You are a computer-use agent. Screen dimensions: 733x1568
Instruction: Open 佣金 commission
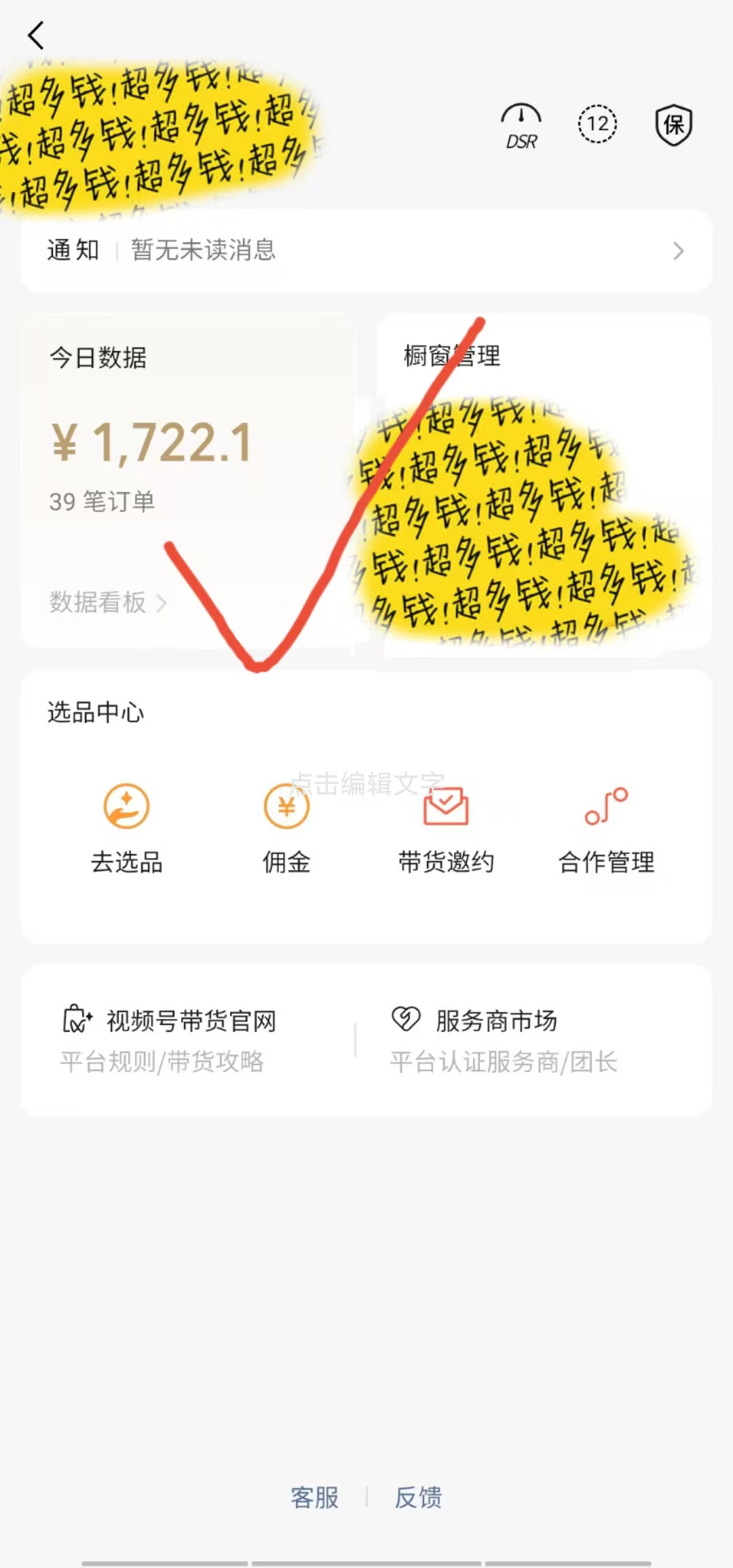pos(286,829)
